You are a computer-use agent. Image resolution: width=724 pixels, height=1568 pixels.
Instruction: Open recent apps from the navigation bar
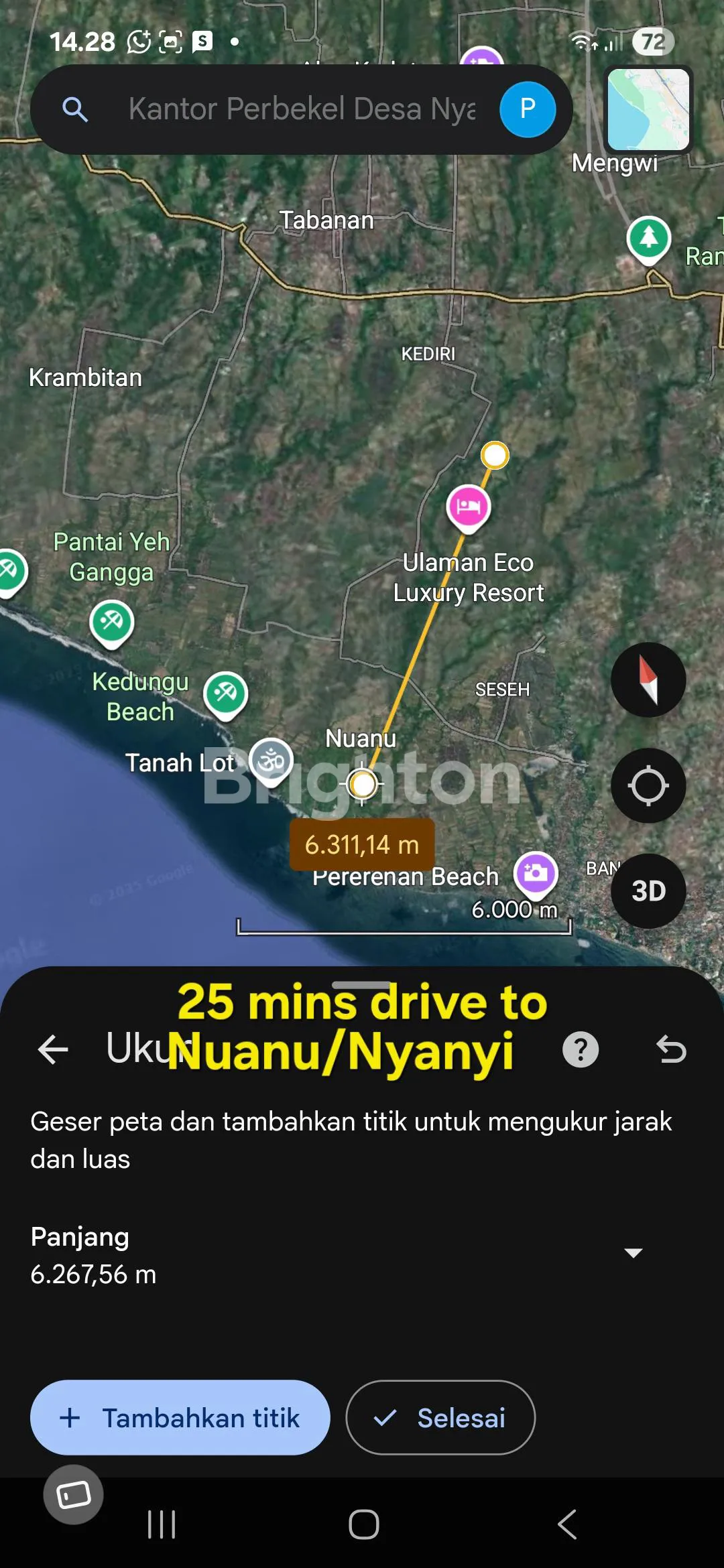(162, 1524)
